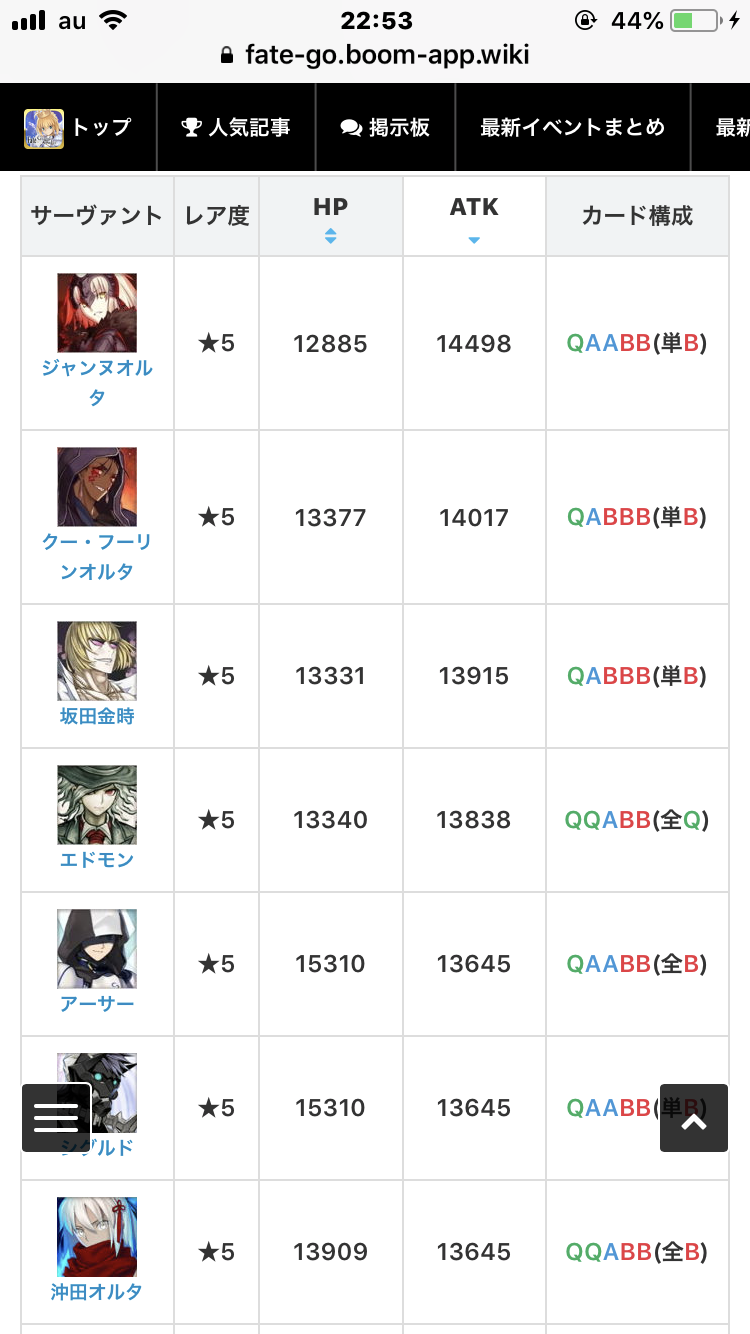Jump back to page top arrow
The width and height of the screenshot is (750, 1334).
694,1118
